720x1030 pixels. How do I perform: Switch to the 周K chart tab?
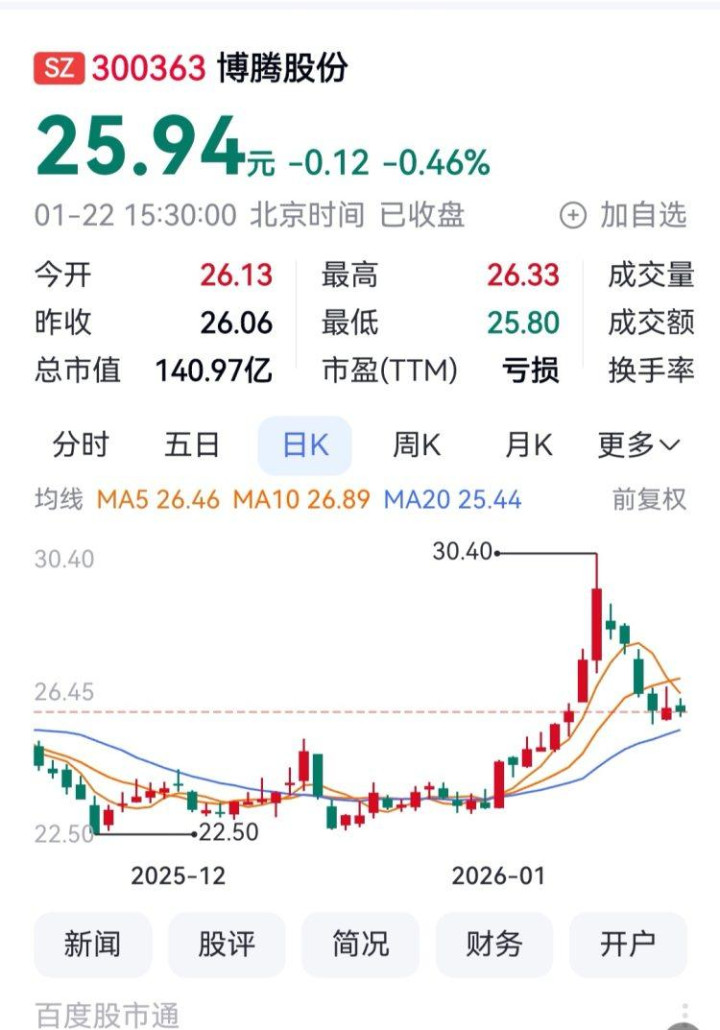pos(416,445)
